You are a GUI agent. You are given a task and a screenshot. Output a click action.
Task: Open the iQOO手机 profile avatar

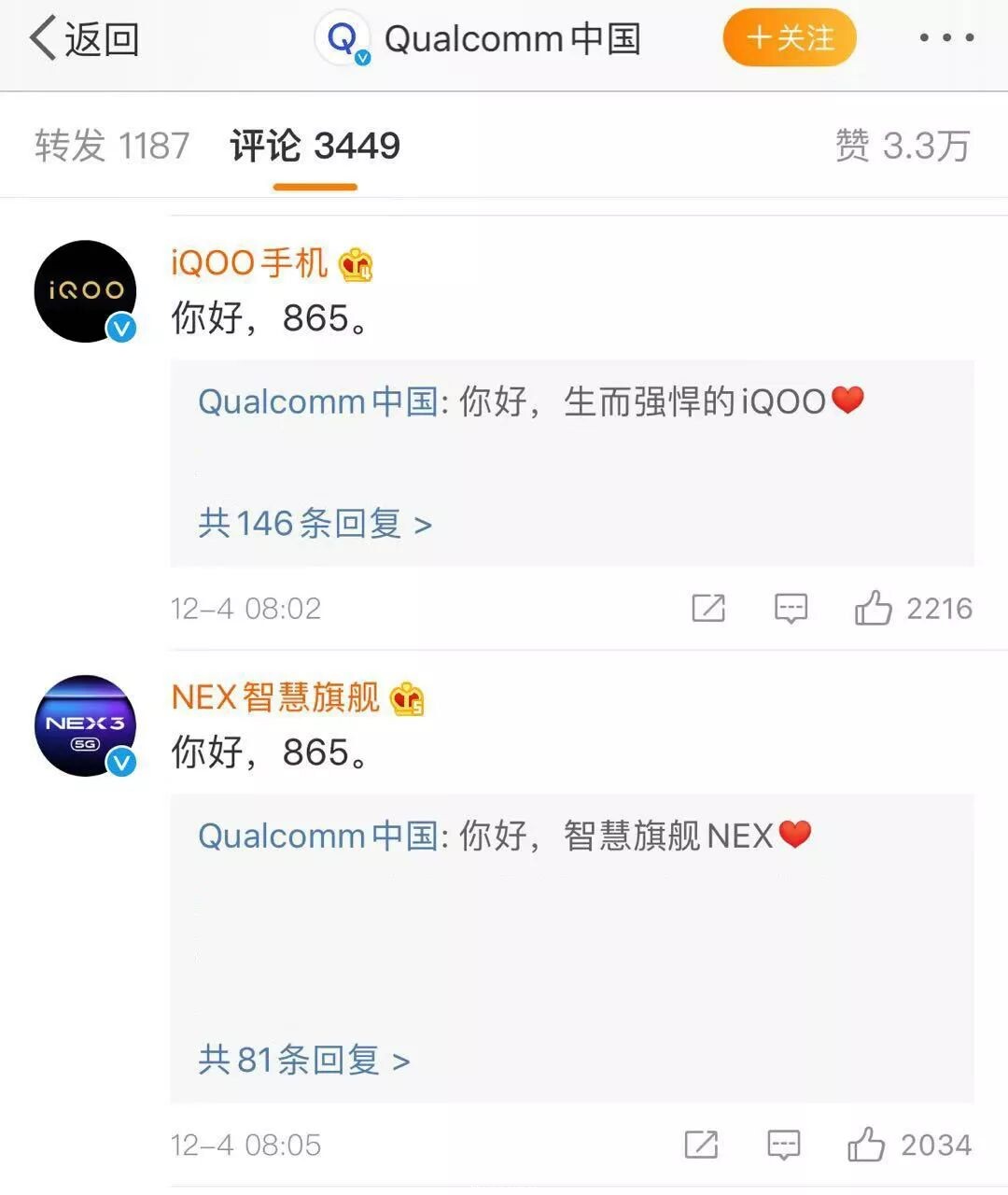[x=85, y=291]
